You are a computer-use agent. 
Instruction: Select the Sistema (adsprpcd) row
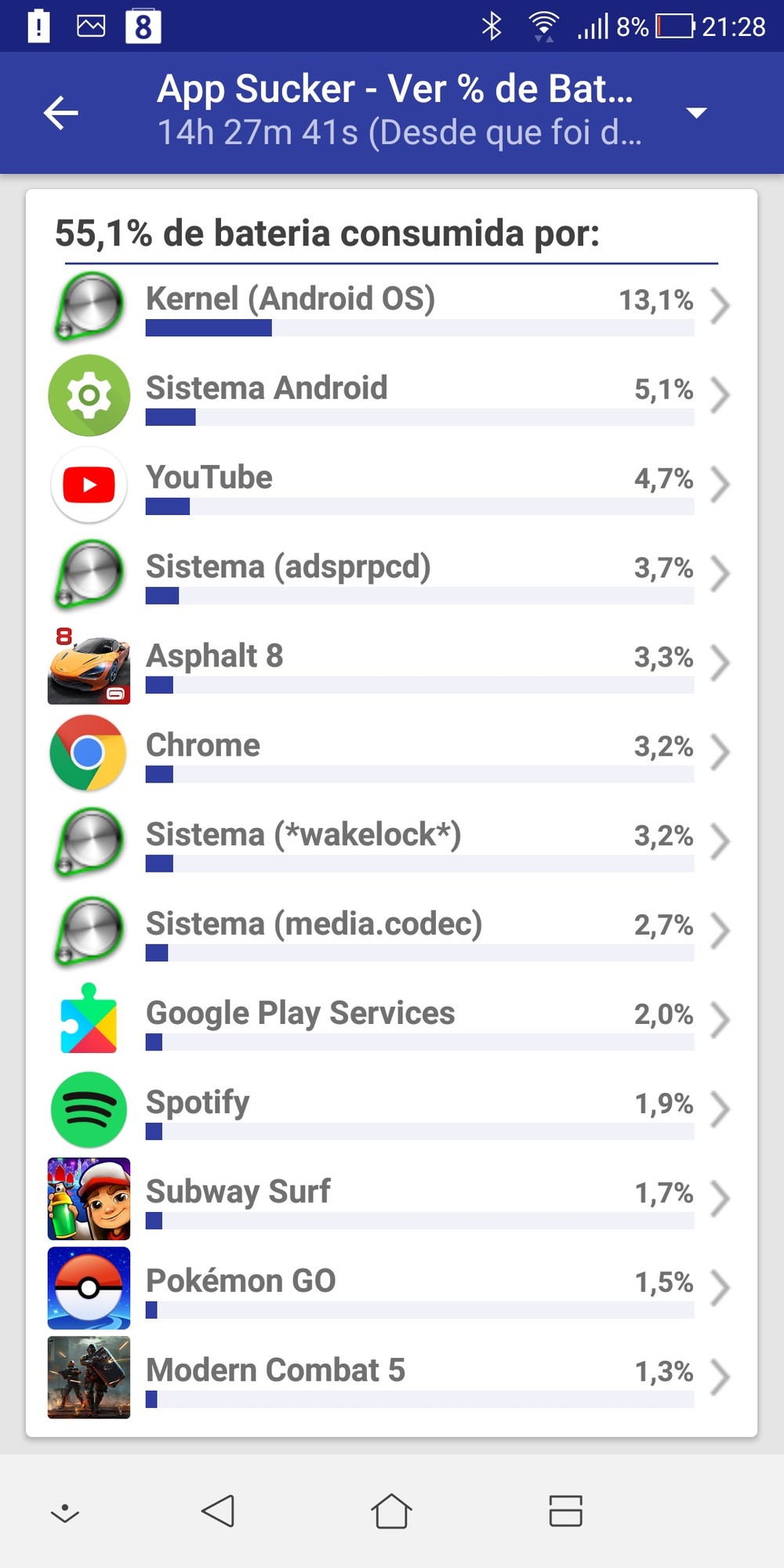(x=392, y=574)
